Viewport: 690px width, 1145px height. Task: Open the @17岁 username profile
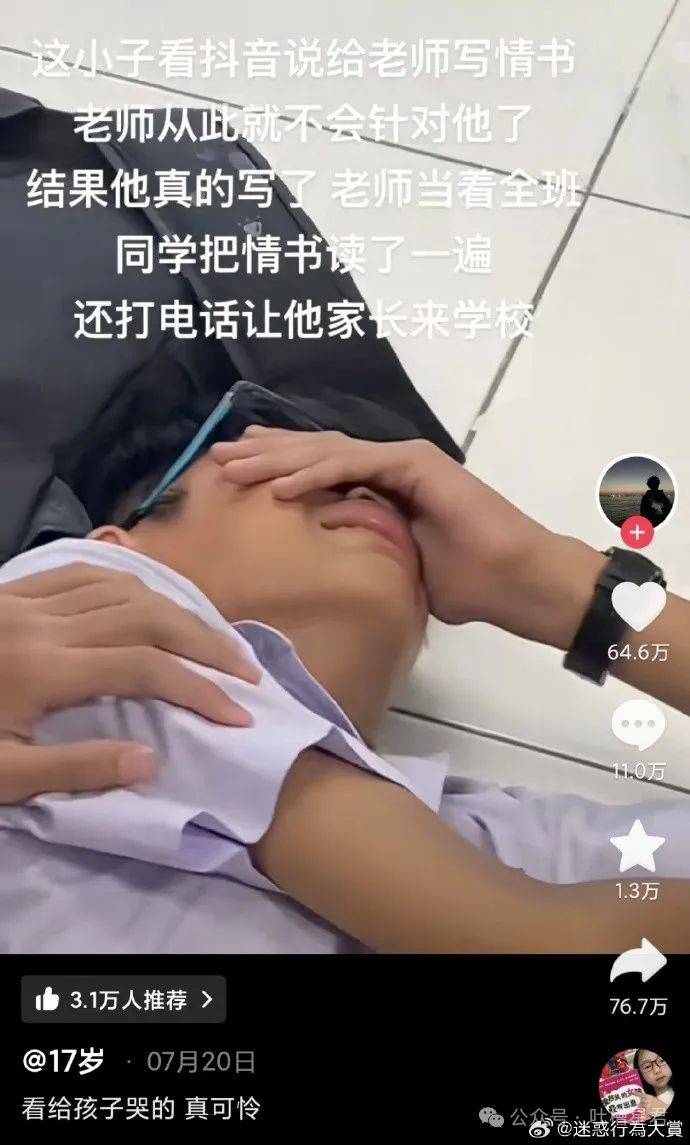pos(63,1061)
